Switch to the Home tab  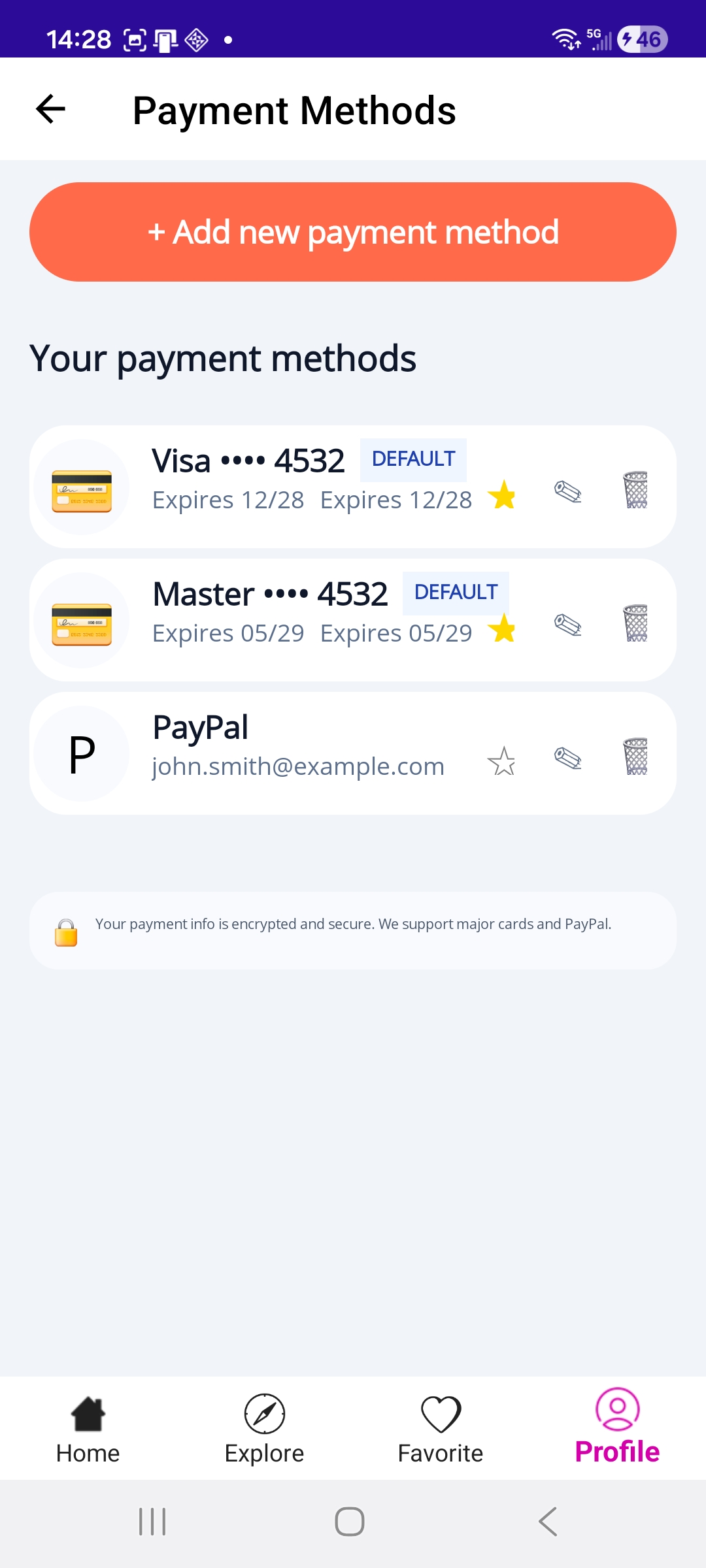(x=88, y=1429)
